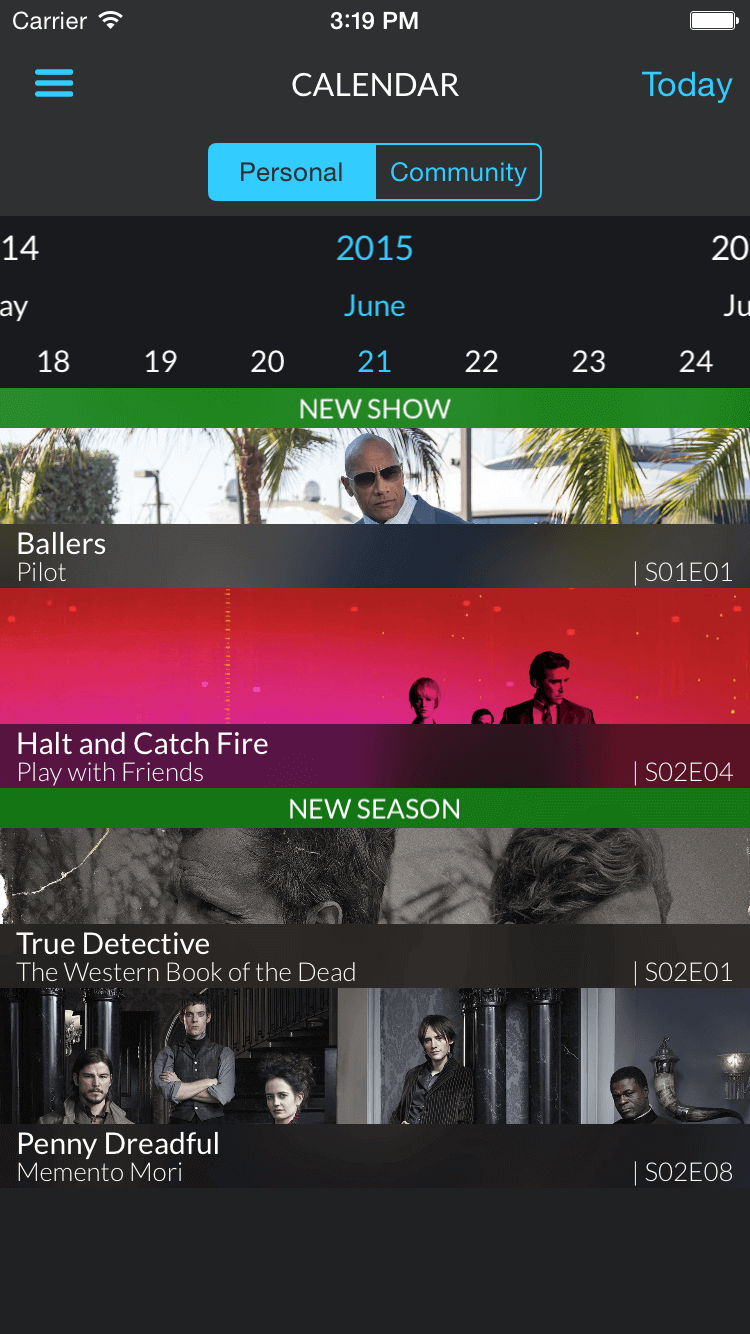750x1334 pixels.
Task: Open True Detective S02E01 card
Action: pyautogui.click(x=375, y=908)
